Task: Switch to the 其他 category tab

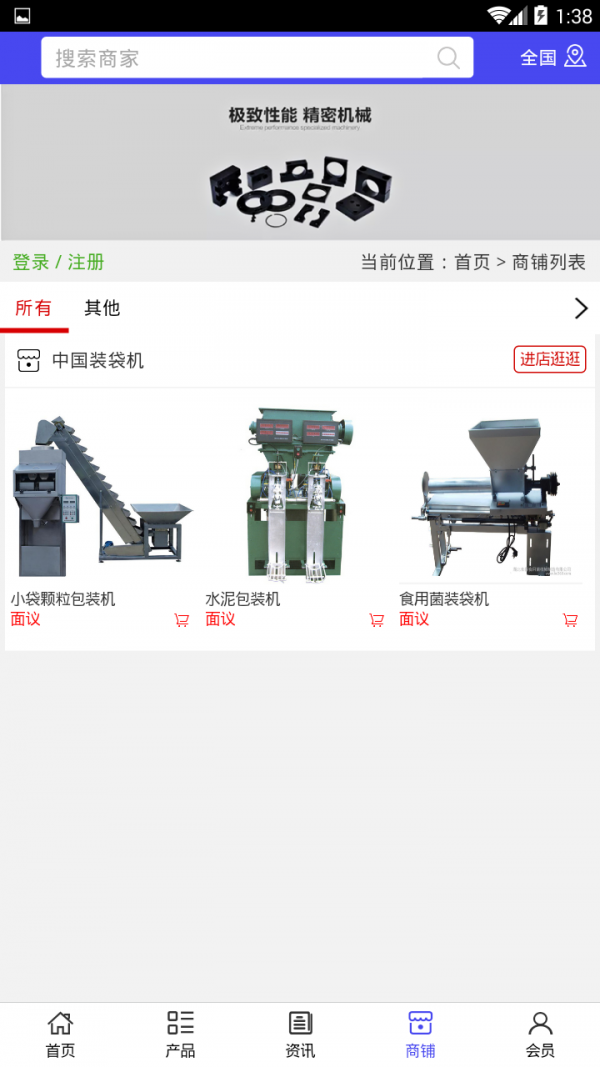Action: (x=102, y=308)
